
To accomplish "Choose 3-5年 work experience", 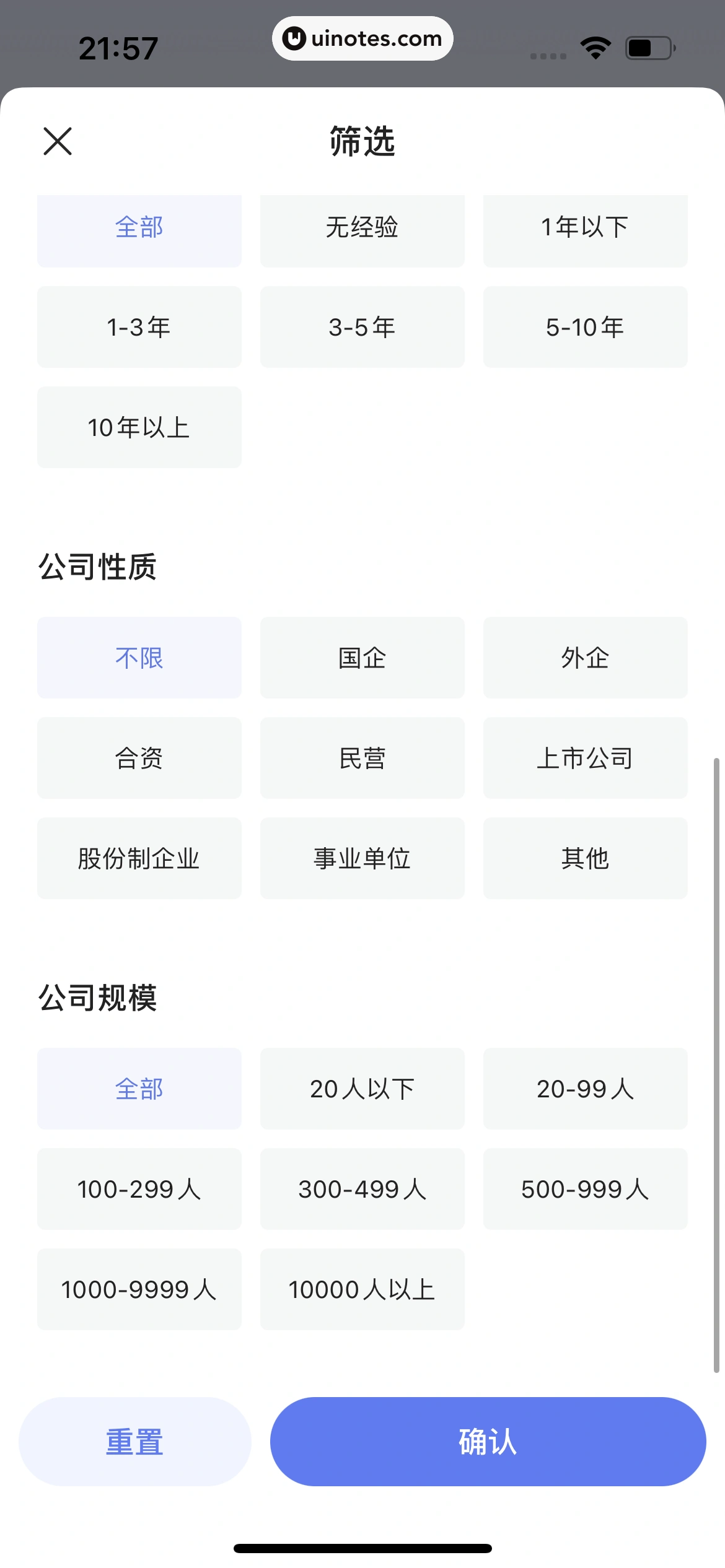I will pos(362,327).
